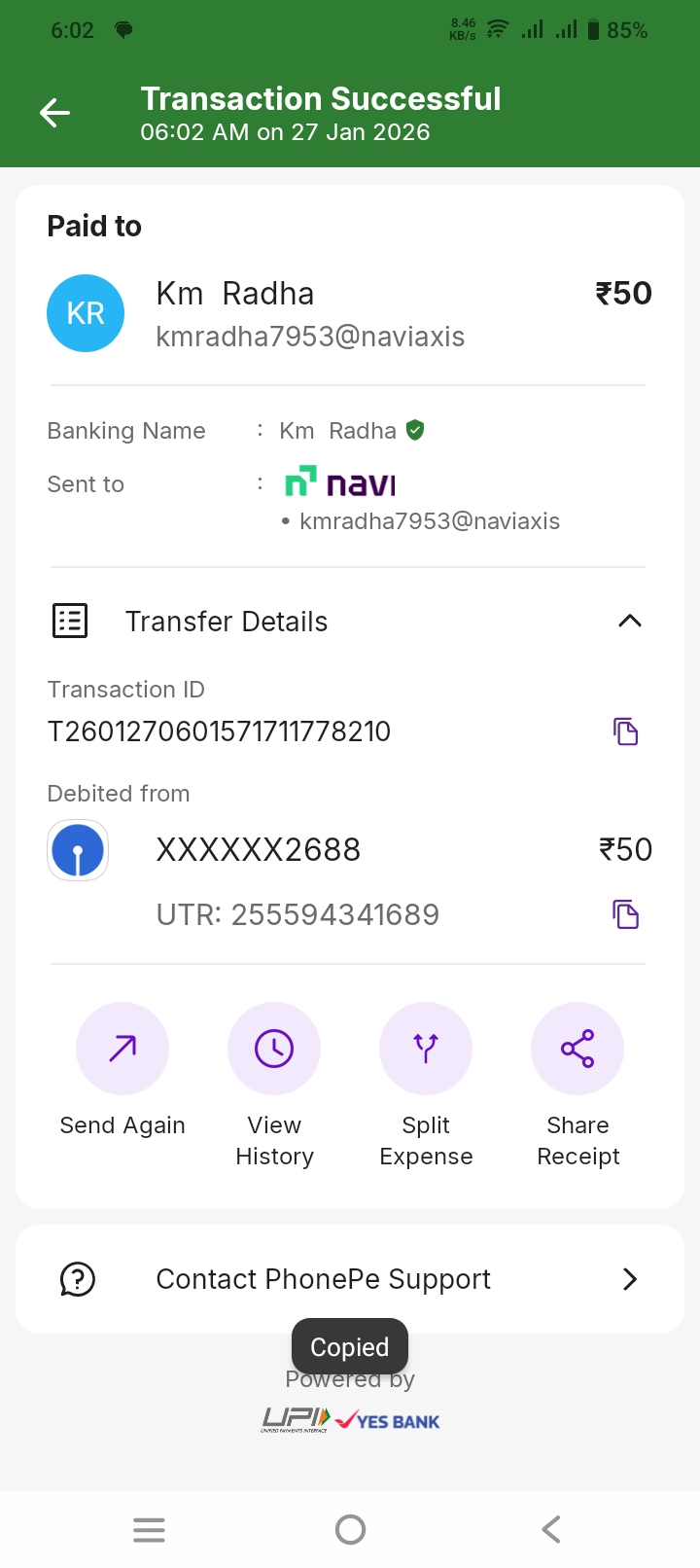Copy the Transaction ID

(x=626, y=731)
